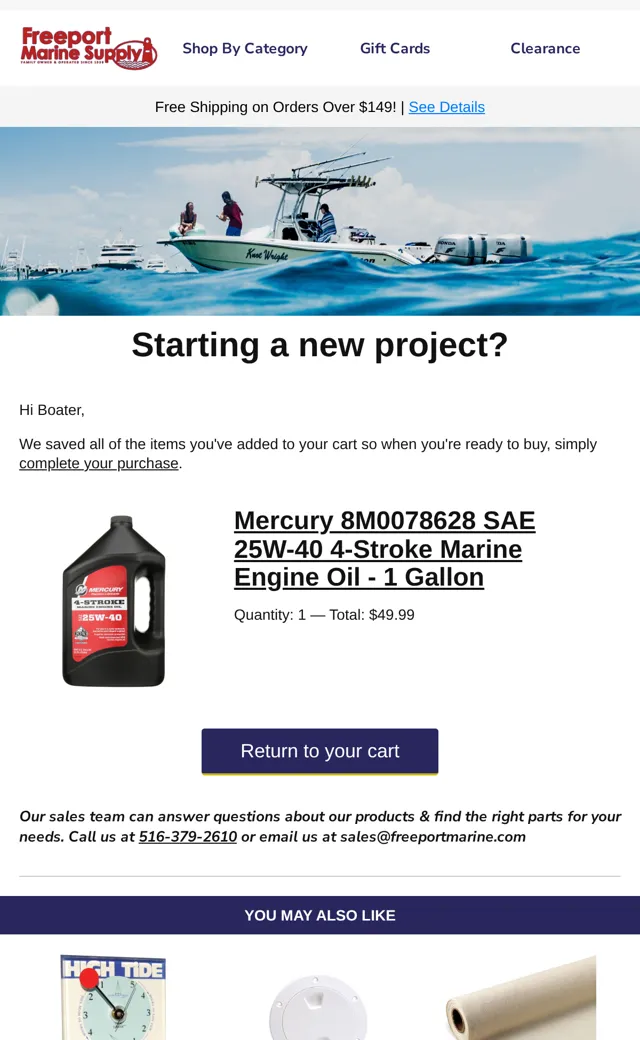Open Shop By Category link
640x1040 pixels.
(245, 48)
